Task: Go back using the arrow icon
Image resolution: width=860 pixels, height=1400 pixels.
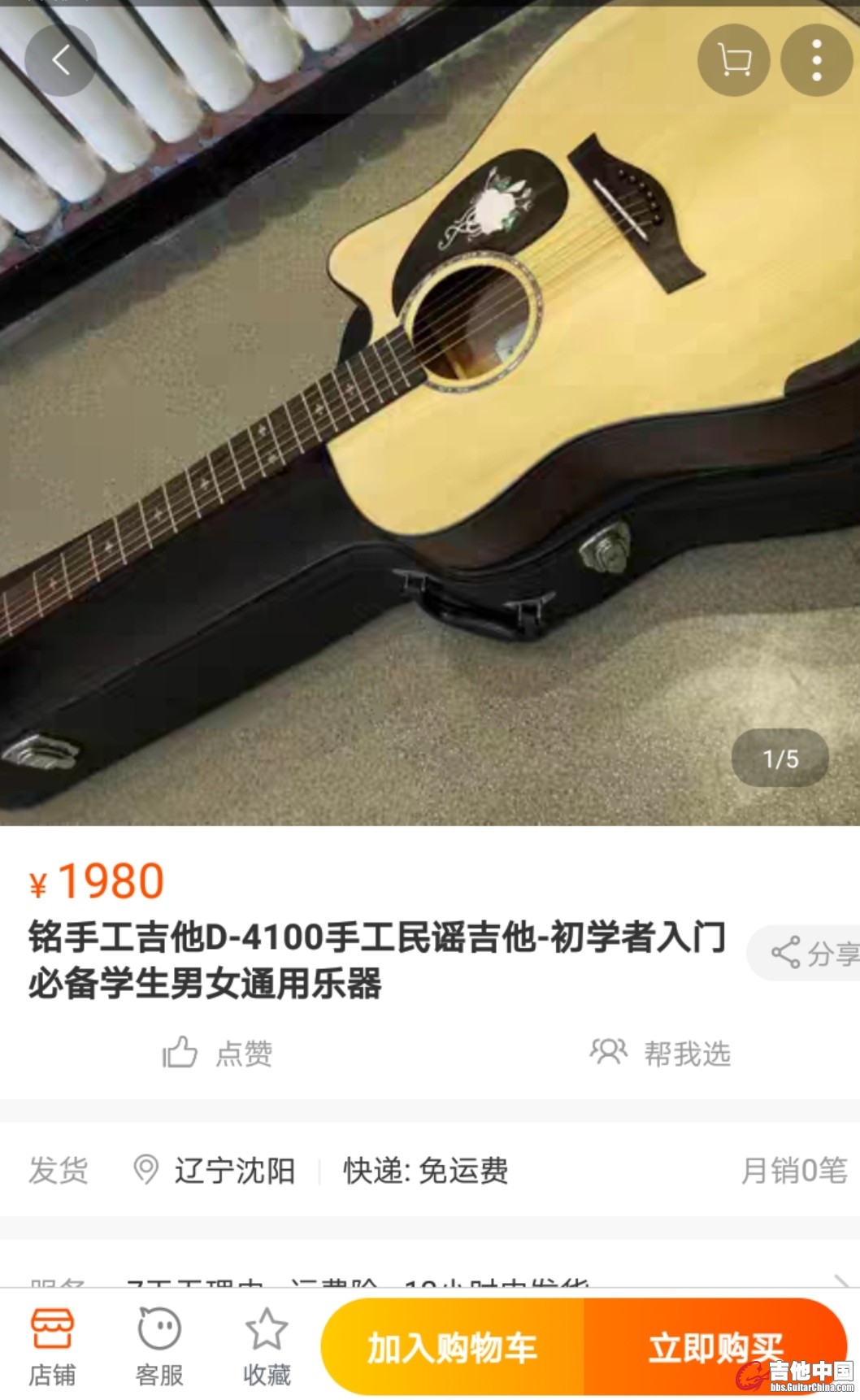Action: point(60,60)
